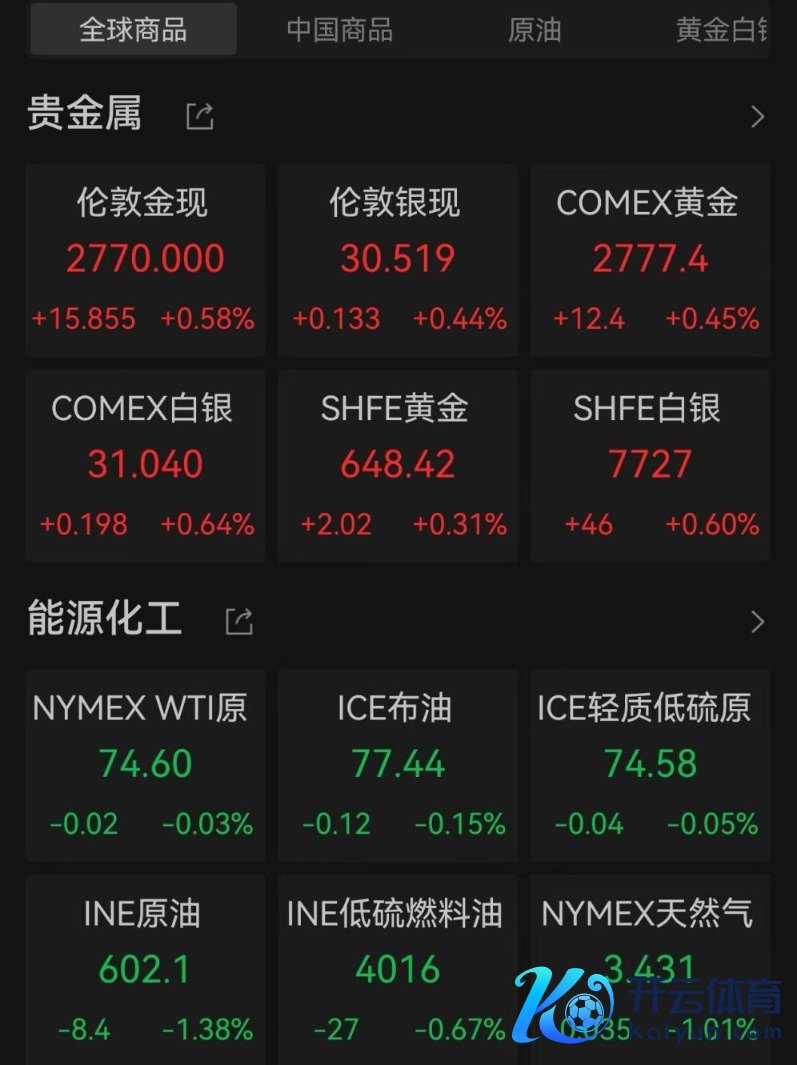Screen dimensions: 797x1065
Task: Open the 伦敦金现 quote card
Action: point(145,260)
